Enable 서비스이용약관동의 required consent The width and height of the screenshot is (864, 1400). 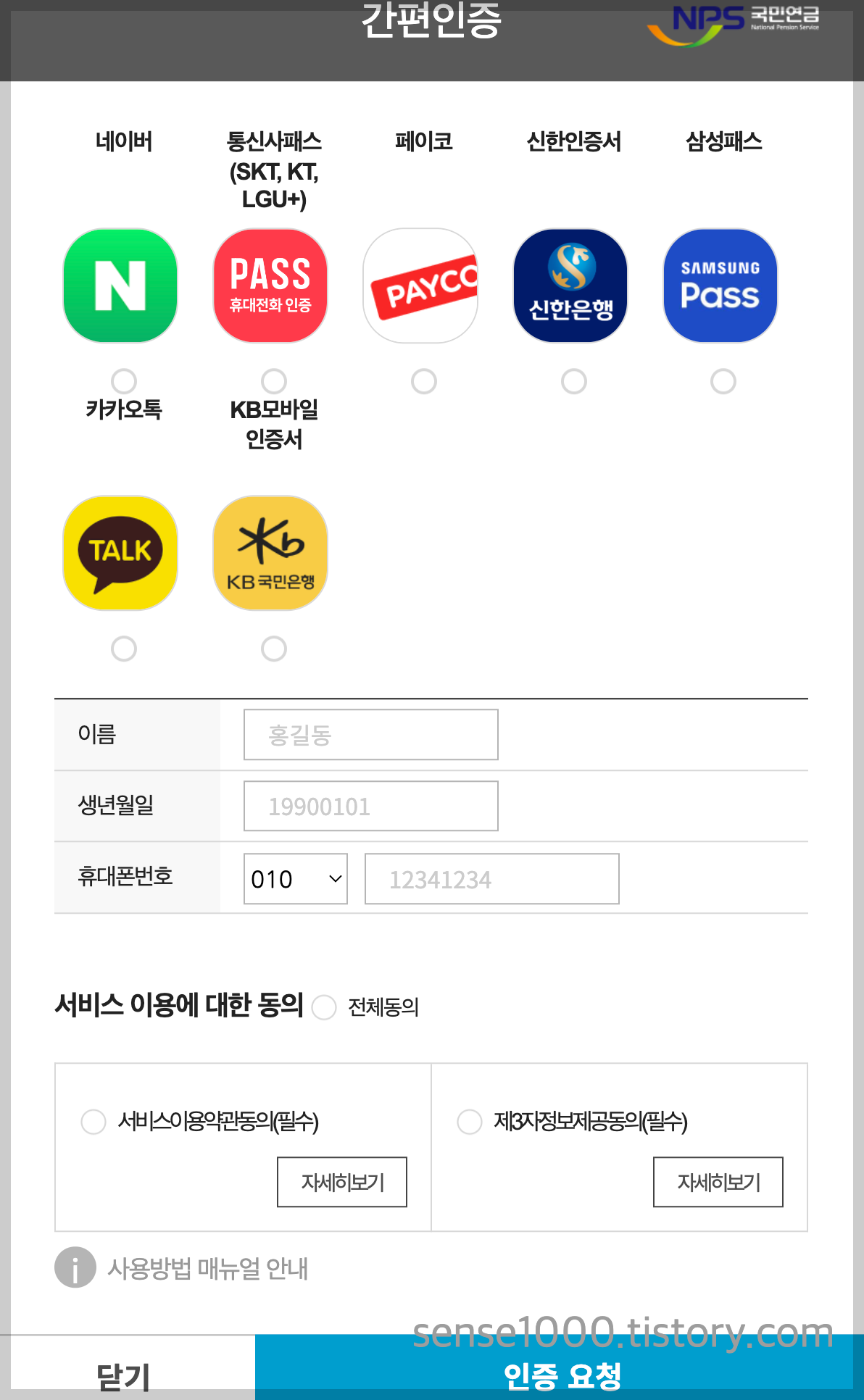[93, 1121]
